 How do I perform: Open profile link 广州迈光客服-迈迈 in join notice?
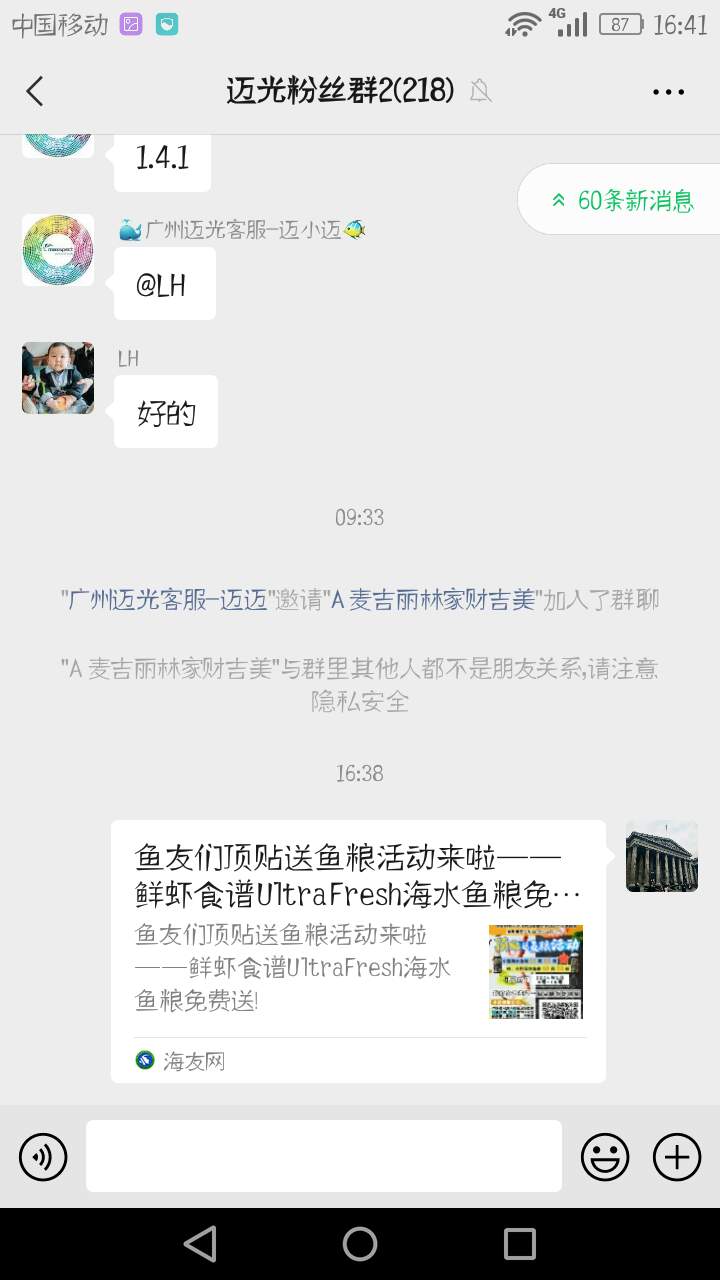tap(168, 600)
